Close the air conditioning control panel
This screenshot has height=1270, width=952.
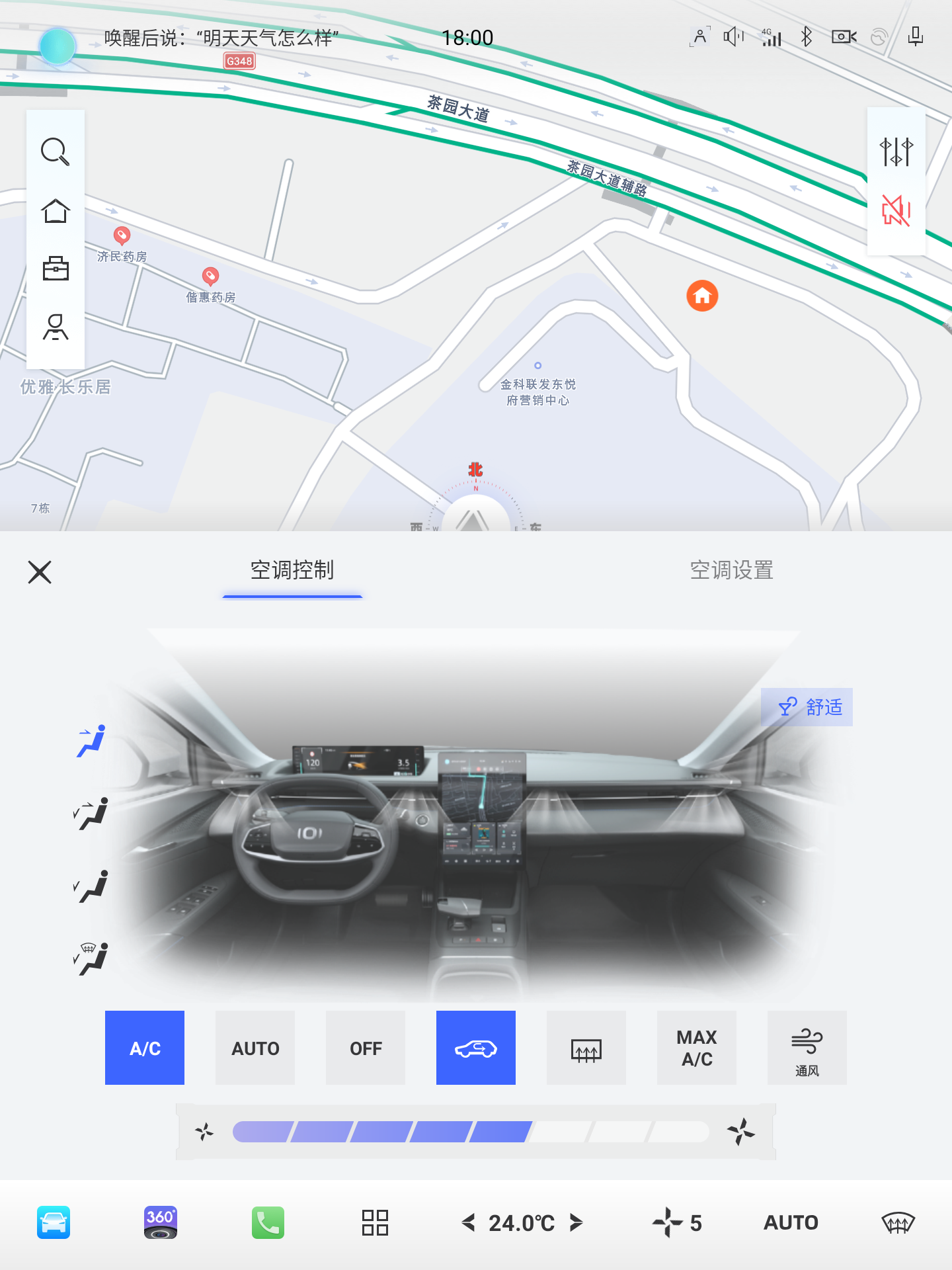point(40,571)
